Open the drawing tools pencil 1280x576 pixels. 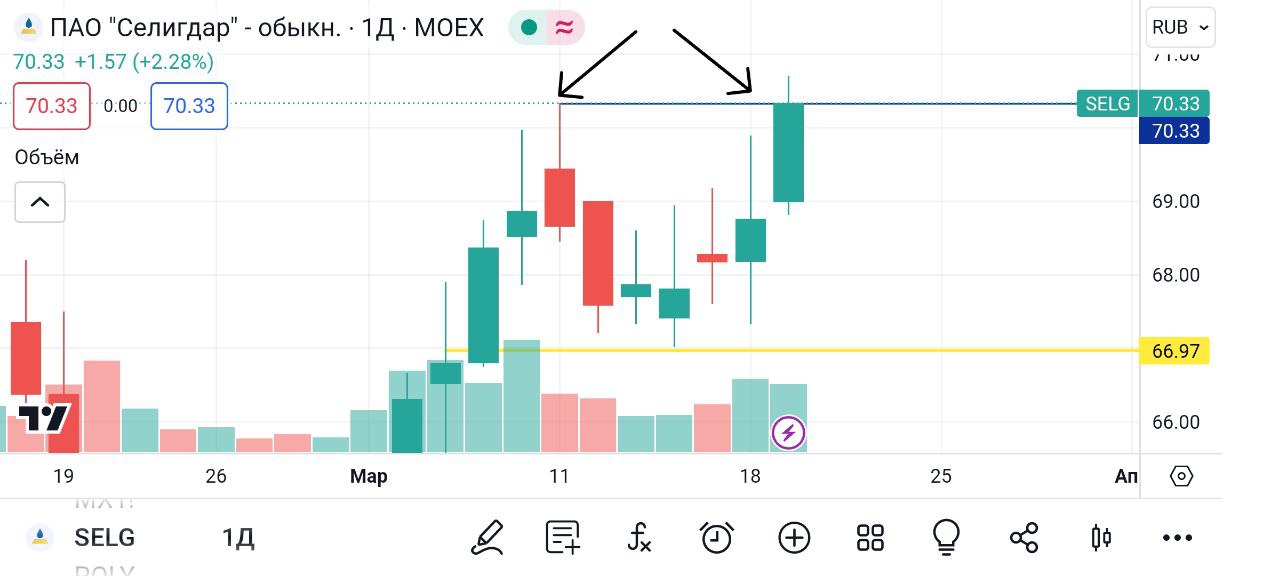487,538
